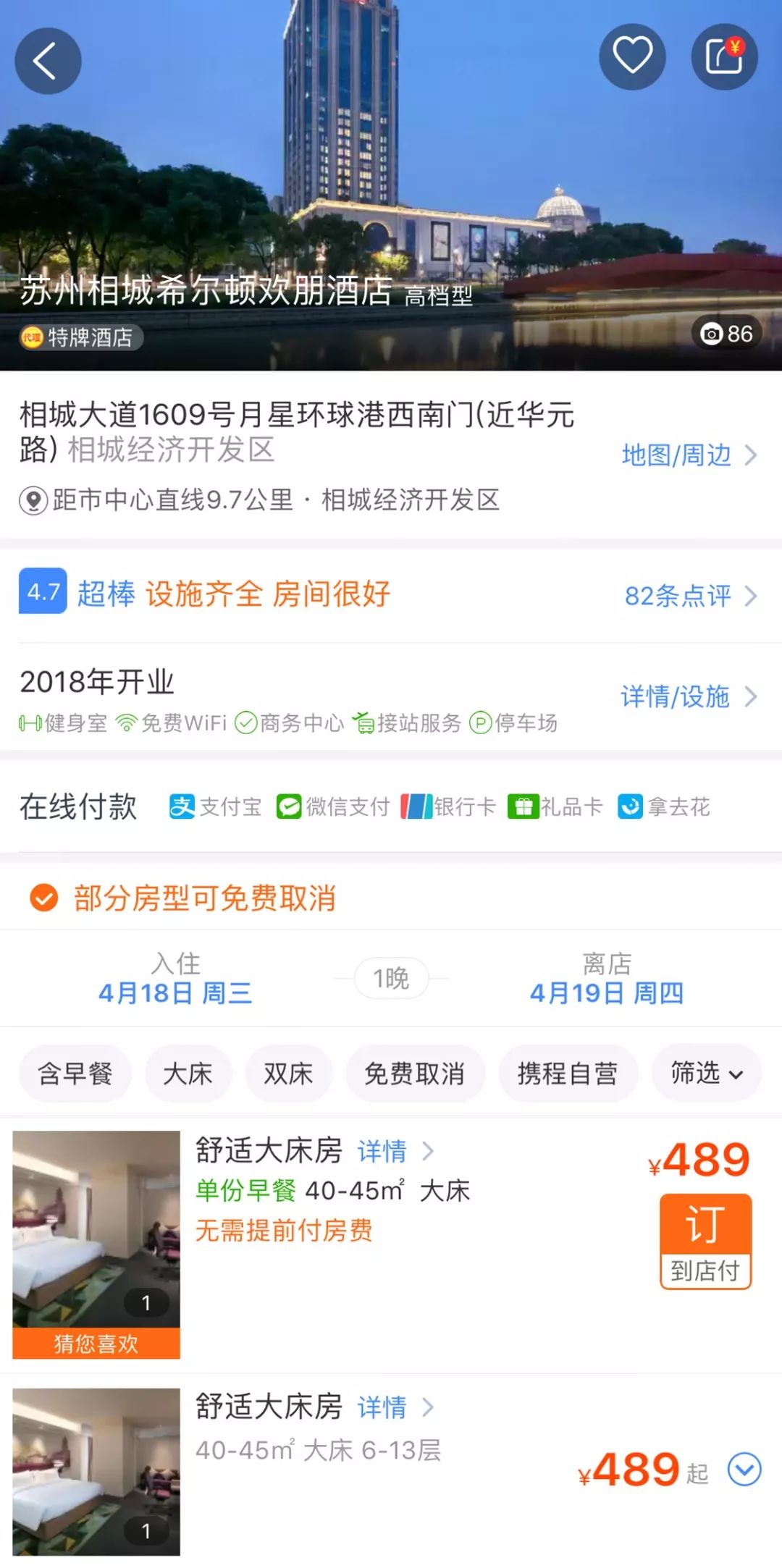
Task: Share this hotel page
Action: pyautogui.click(x=724, y=57)
